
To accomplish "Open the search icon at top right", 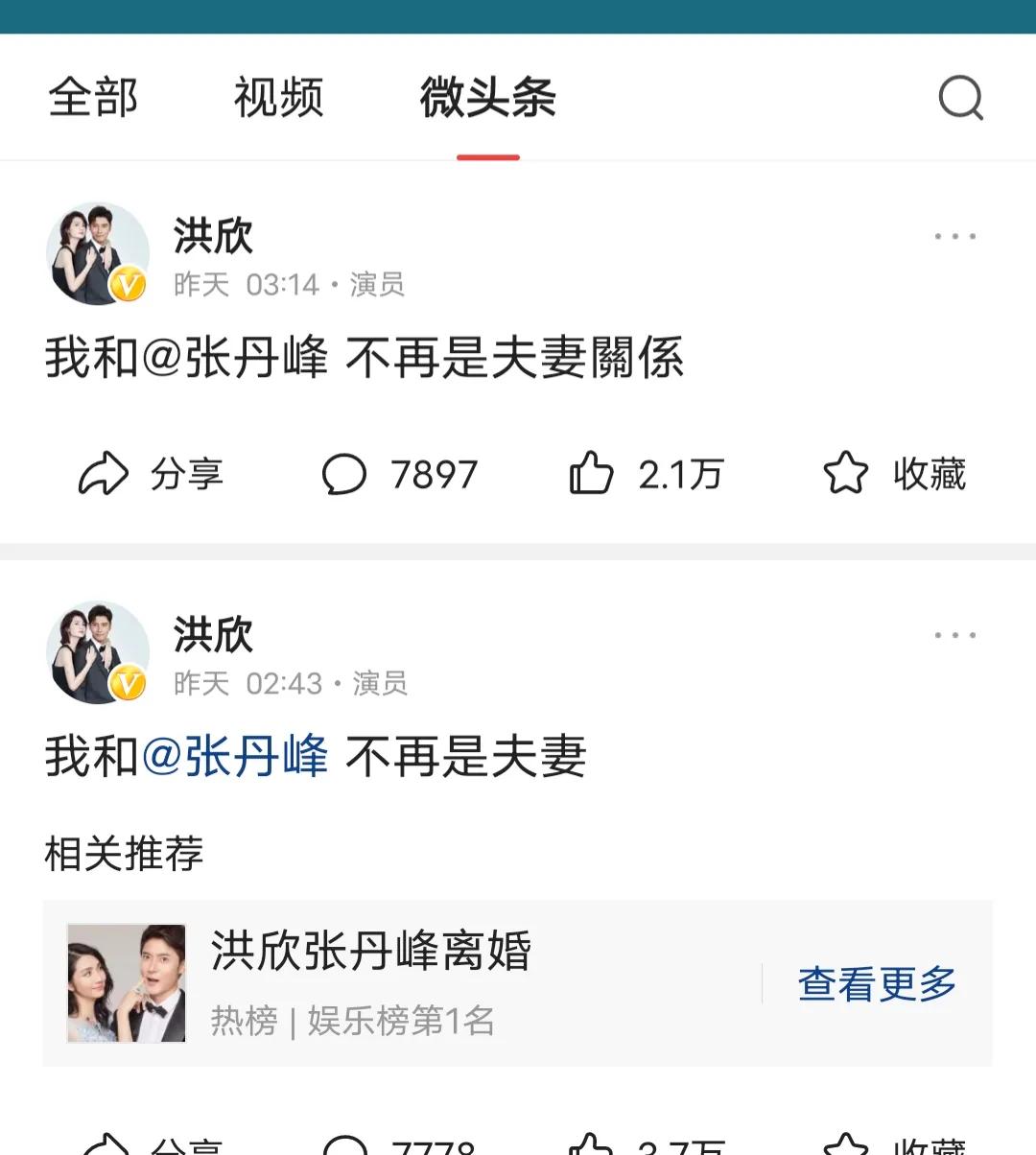I will [961, 97].
